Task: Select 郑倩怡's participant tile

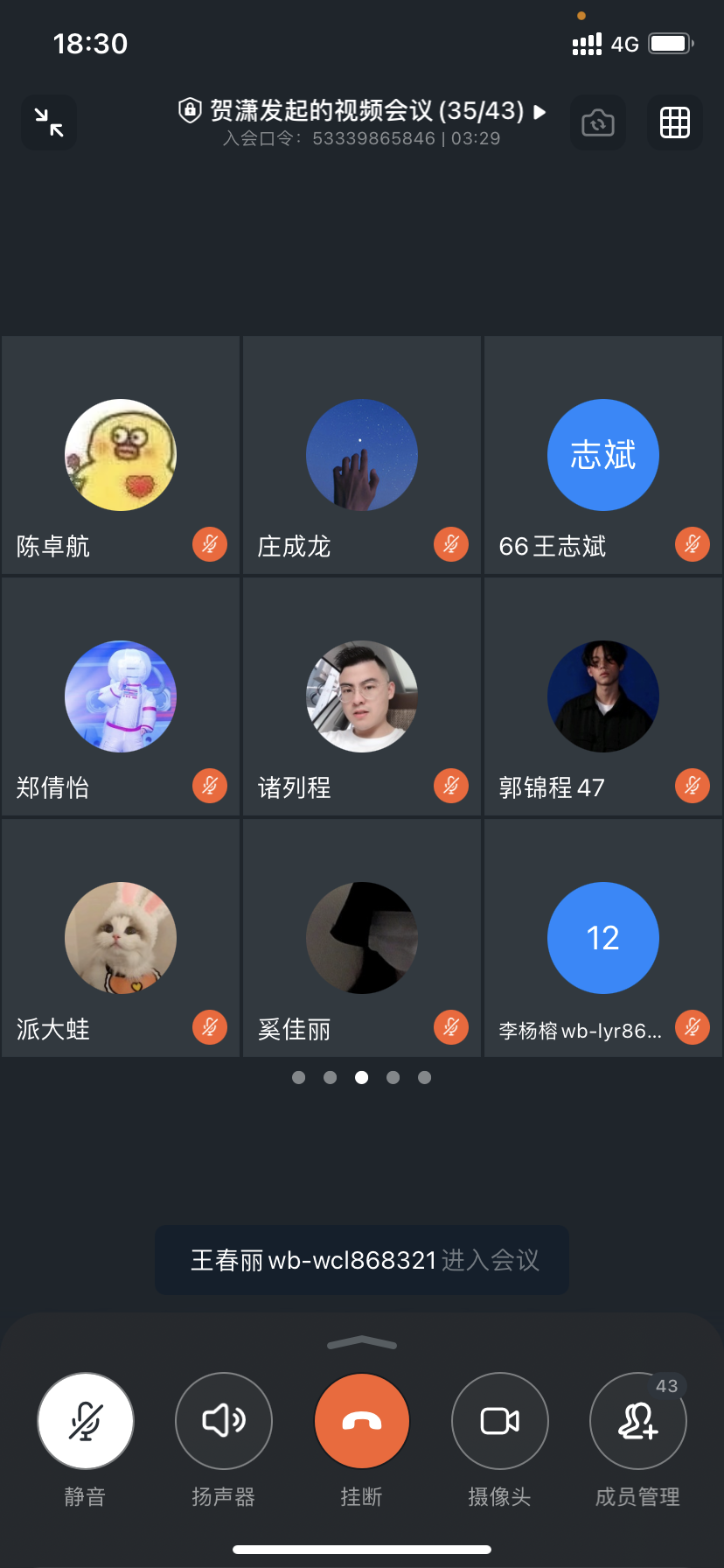Action: (x=121, y=696)
